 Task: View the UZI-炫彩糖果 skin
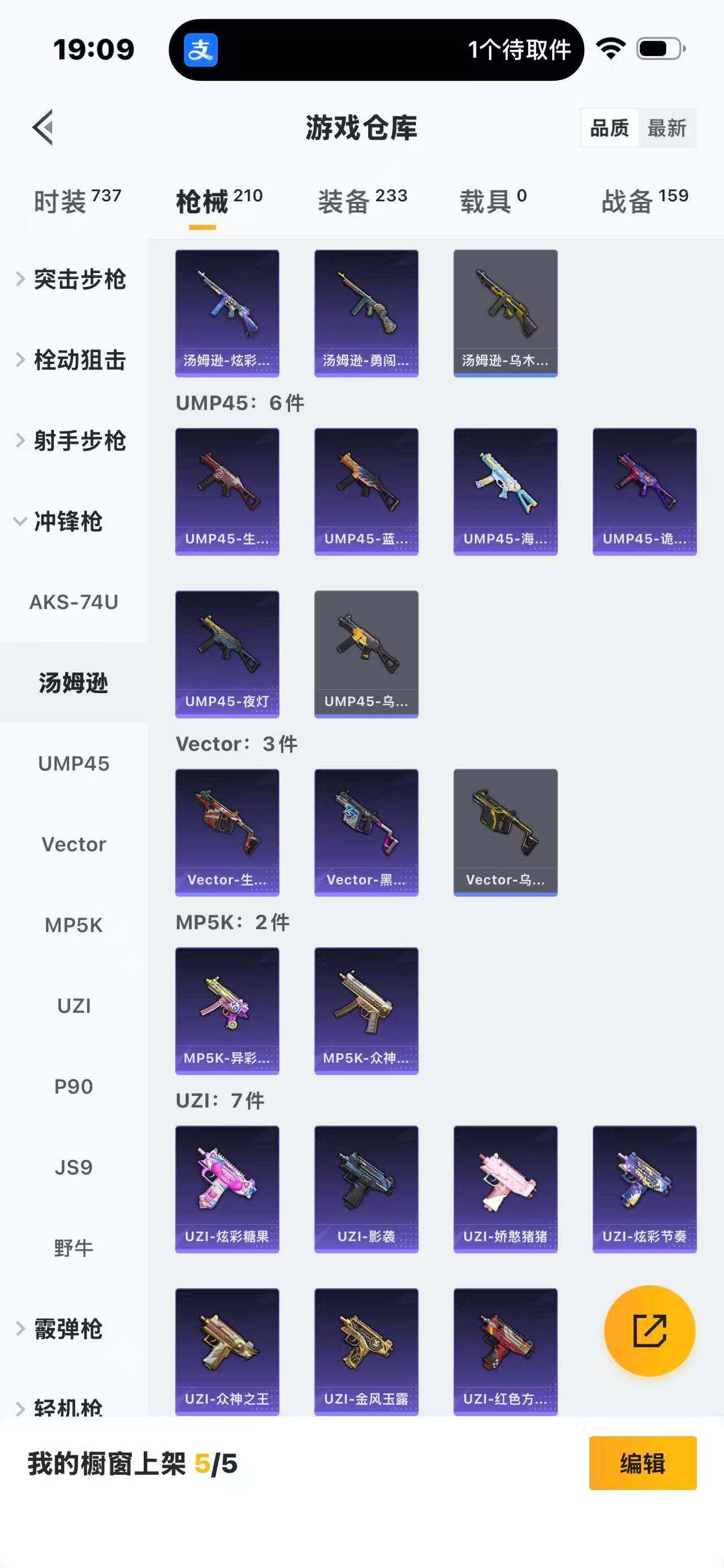point(227,1189)
